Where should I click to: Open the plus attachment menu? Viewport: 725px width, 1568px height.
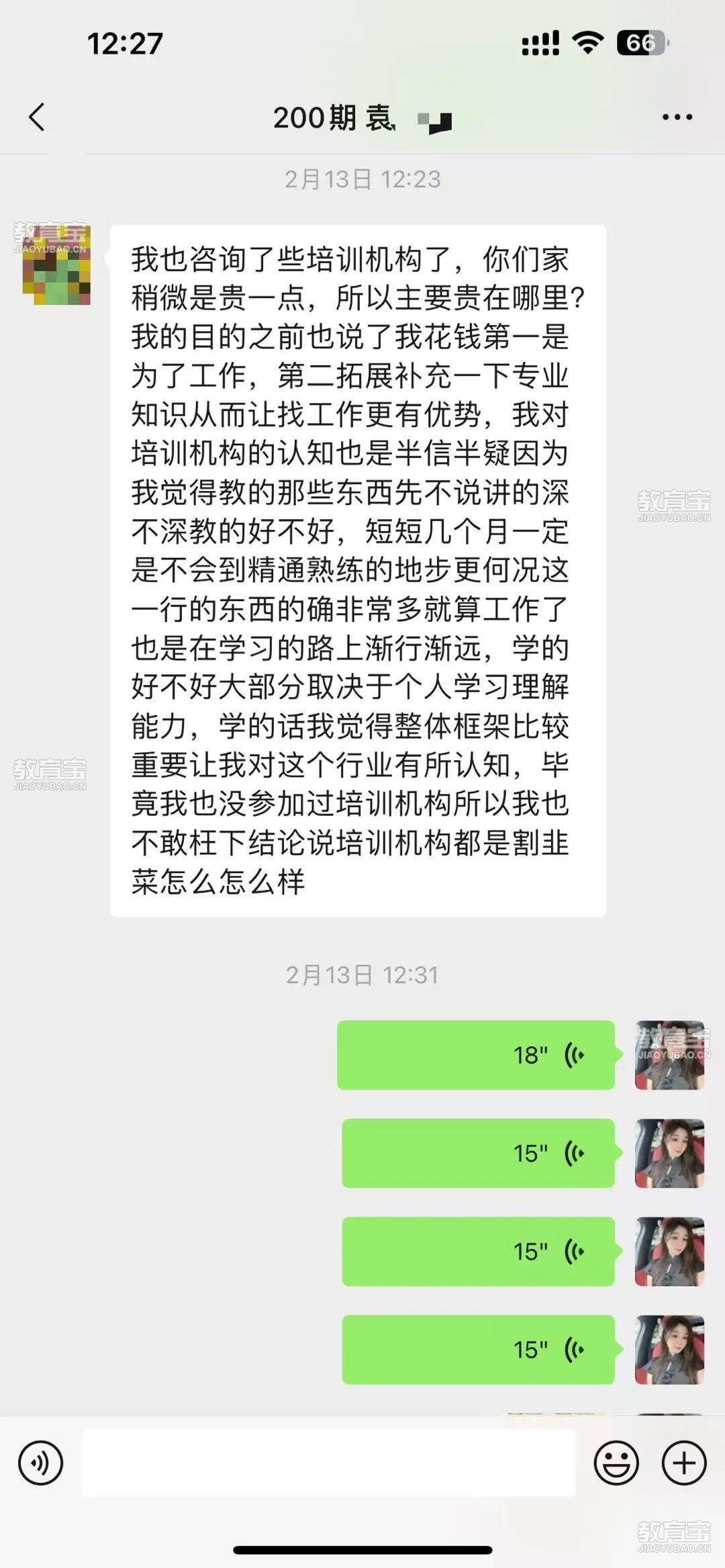click(684, 1463)
